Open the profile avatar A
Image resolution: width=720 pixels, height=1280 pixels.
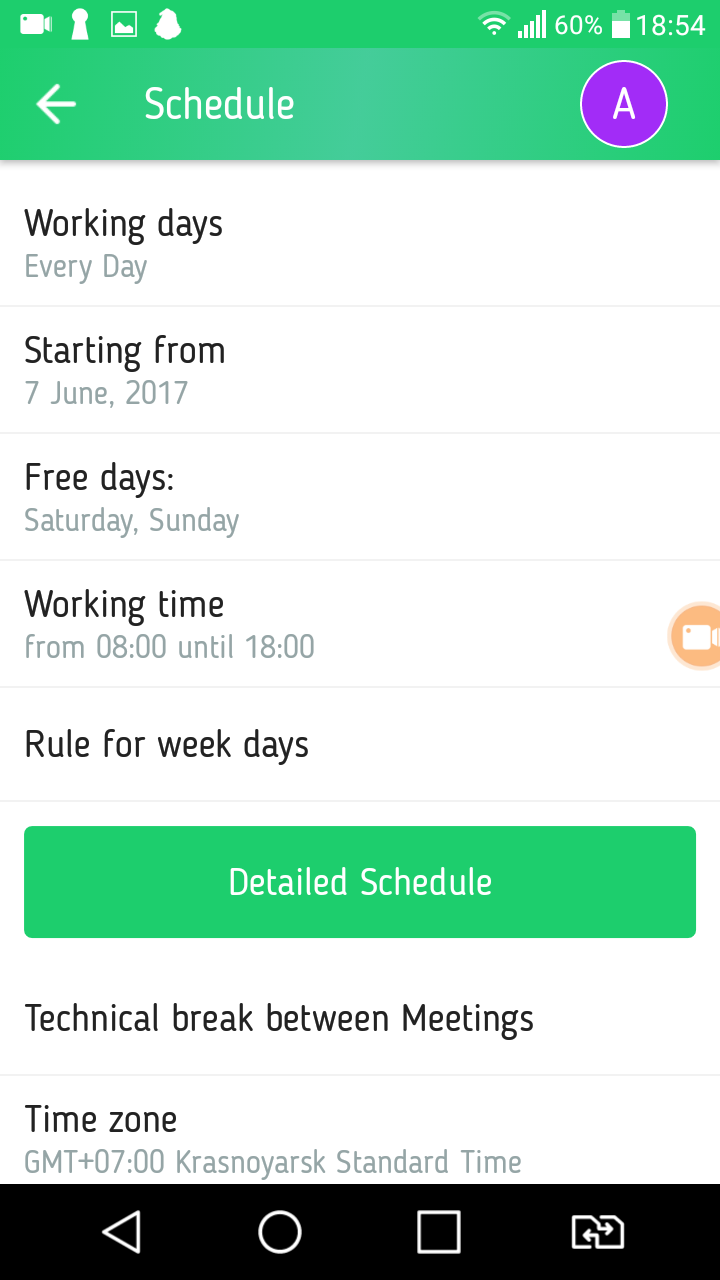pyautogui.click(x=623, y=104)
